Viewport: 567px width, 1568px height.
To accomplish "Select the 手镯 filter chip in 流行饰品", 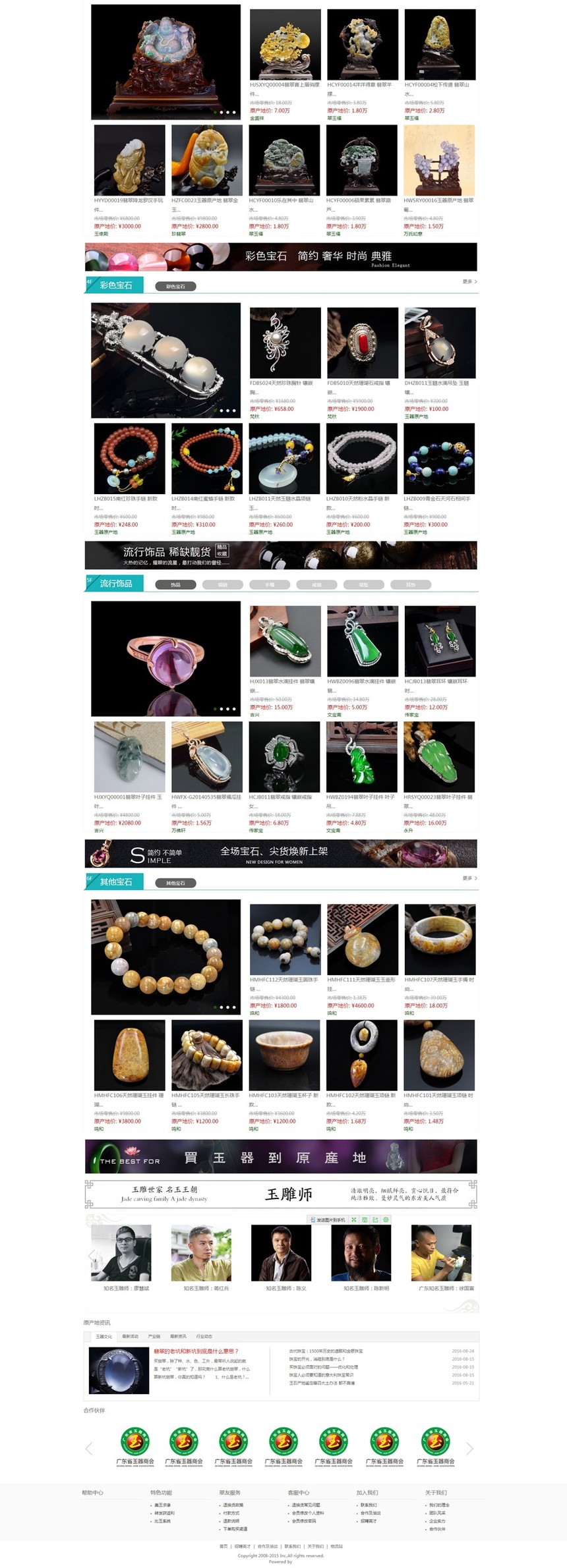I will 270,584.
